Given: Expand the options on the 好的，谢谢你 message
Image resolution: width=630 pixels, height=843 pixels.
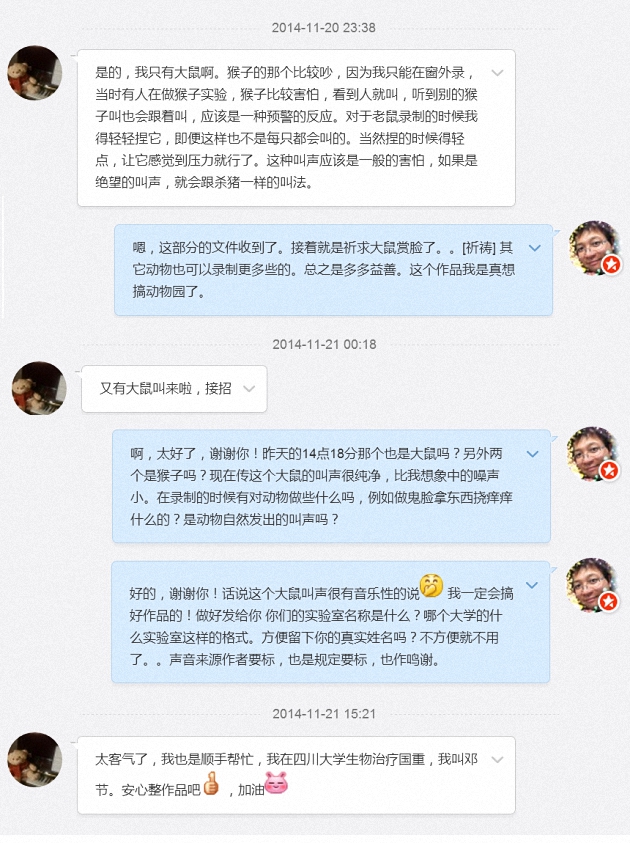Looking at the screenshot, I should [x=534, y=584].
